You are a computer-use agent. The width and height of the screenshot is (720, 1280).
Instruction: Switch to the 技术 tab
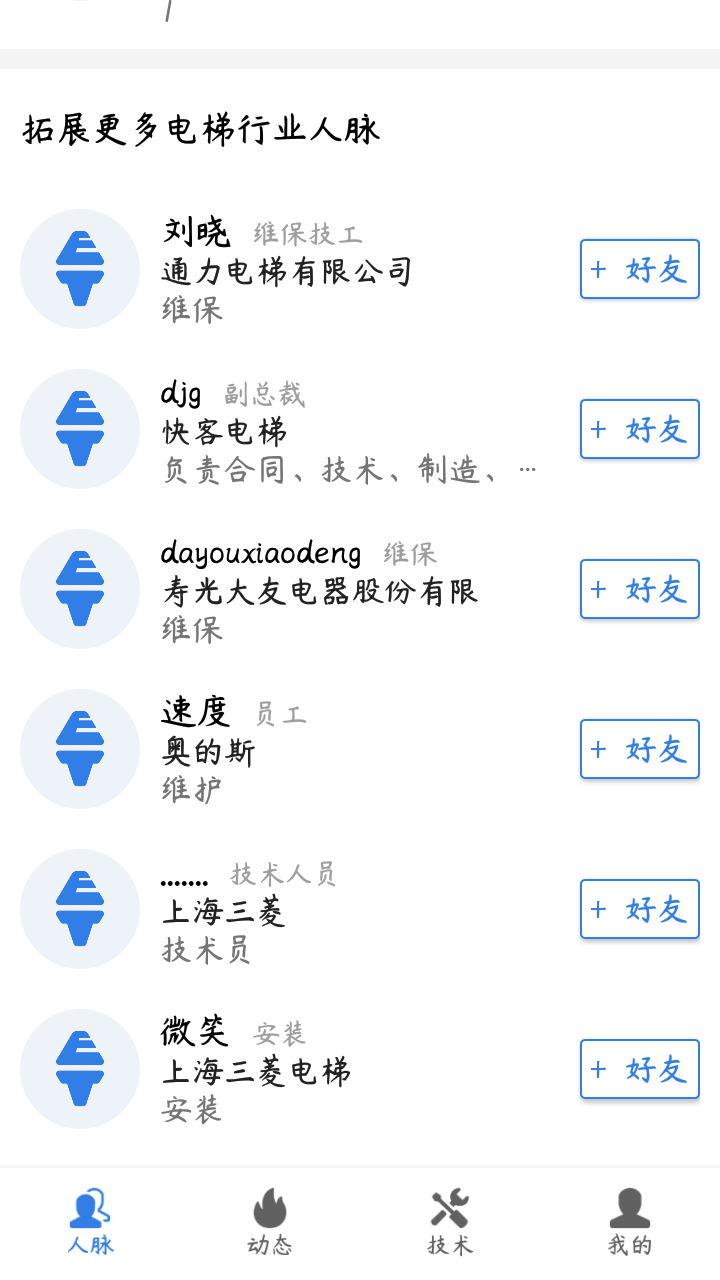click(x=450, y=1220)
